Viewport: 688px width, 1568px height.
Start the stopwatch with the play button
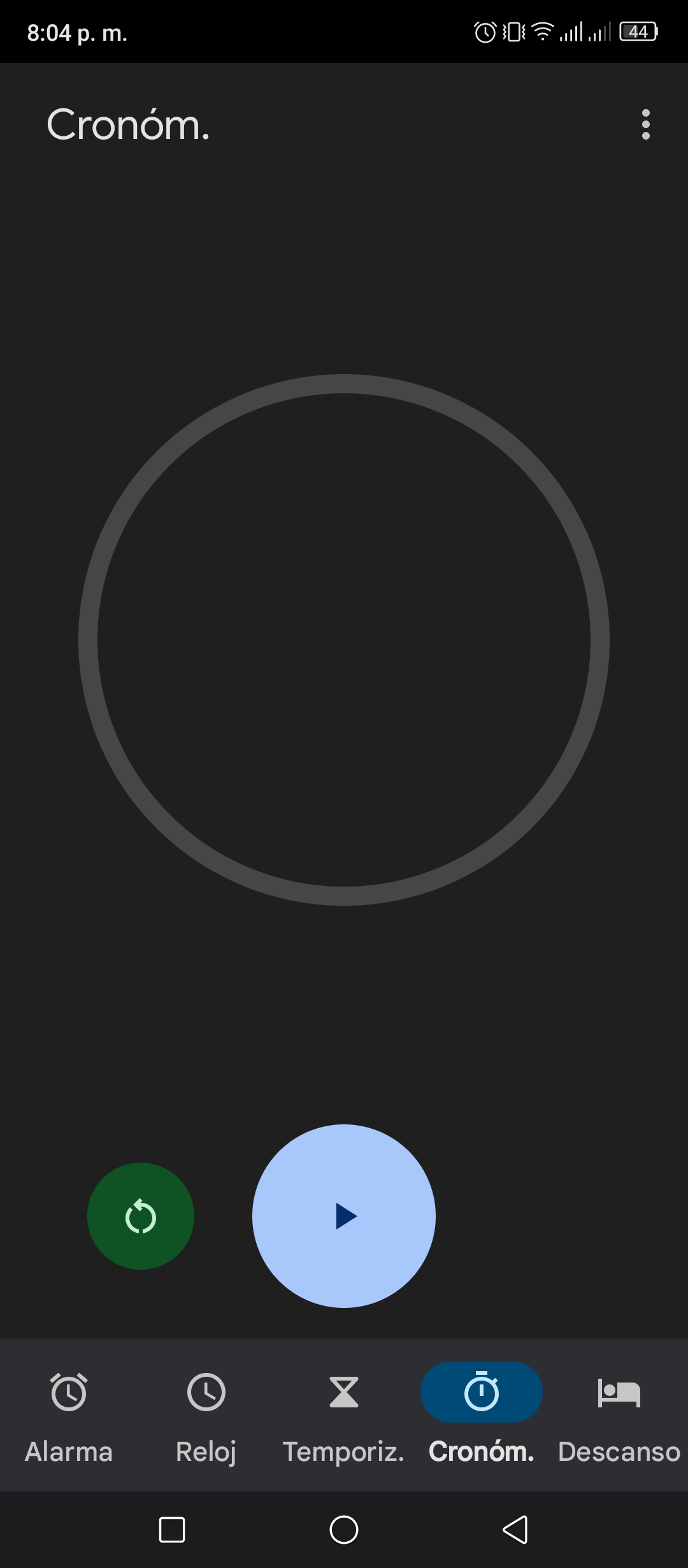tap(344, 1216)
